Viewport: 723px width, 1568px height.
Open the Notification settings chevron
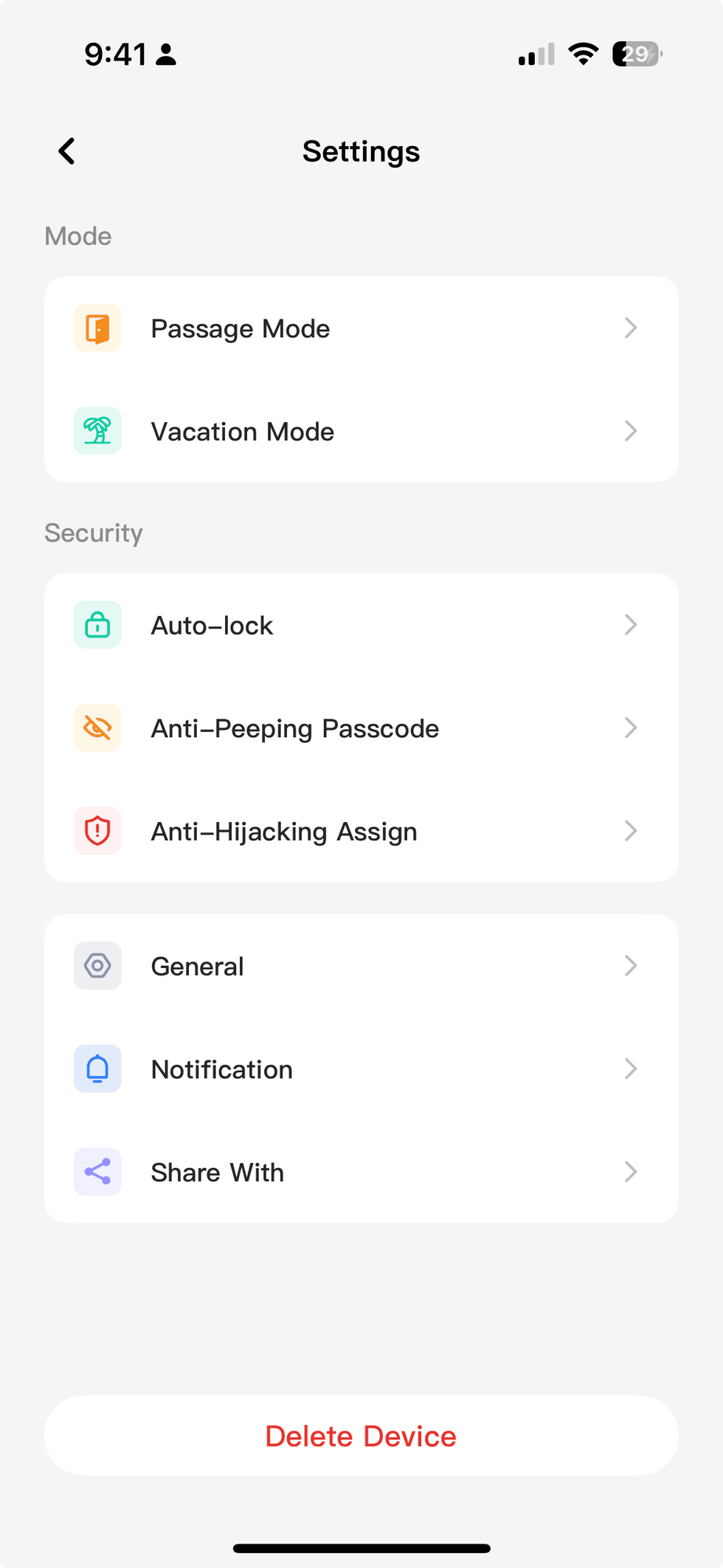click(x=631, y=1068)
